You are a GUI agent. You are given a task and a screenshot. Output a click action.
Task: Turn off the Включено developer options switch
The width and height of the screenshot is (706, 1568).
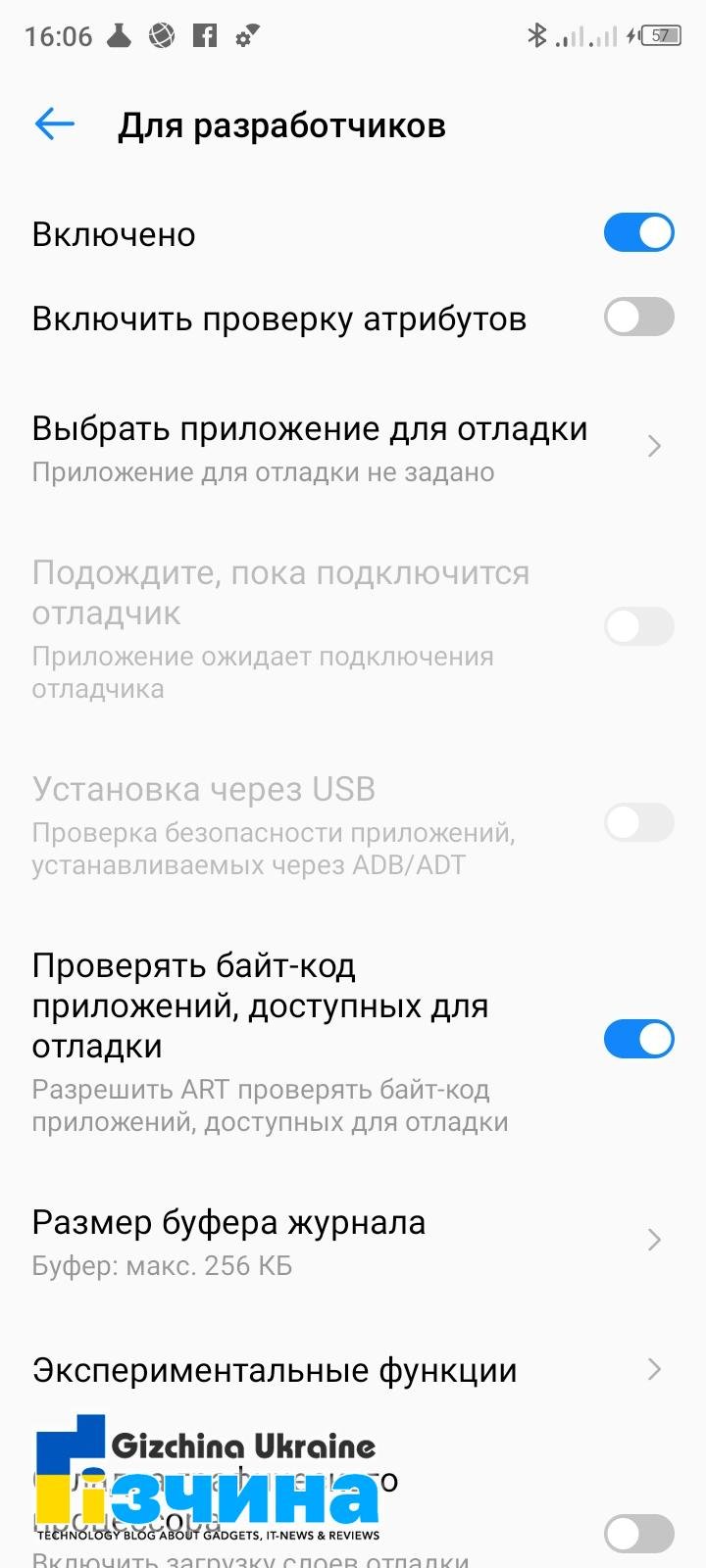638,233
